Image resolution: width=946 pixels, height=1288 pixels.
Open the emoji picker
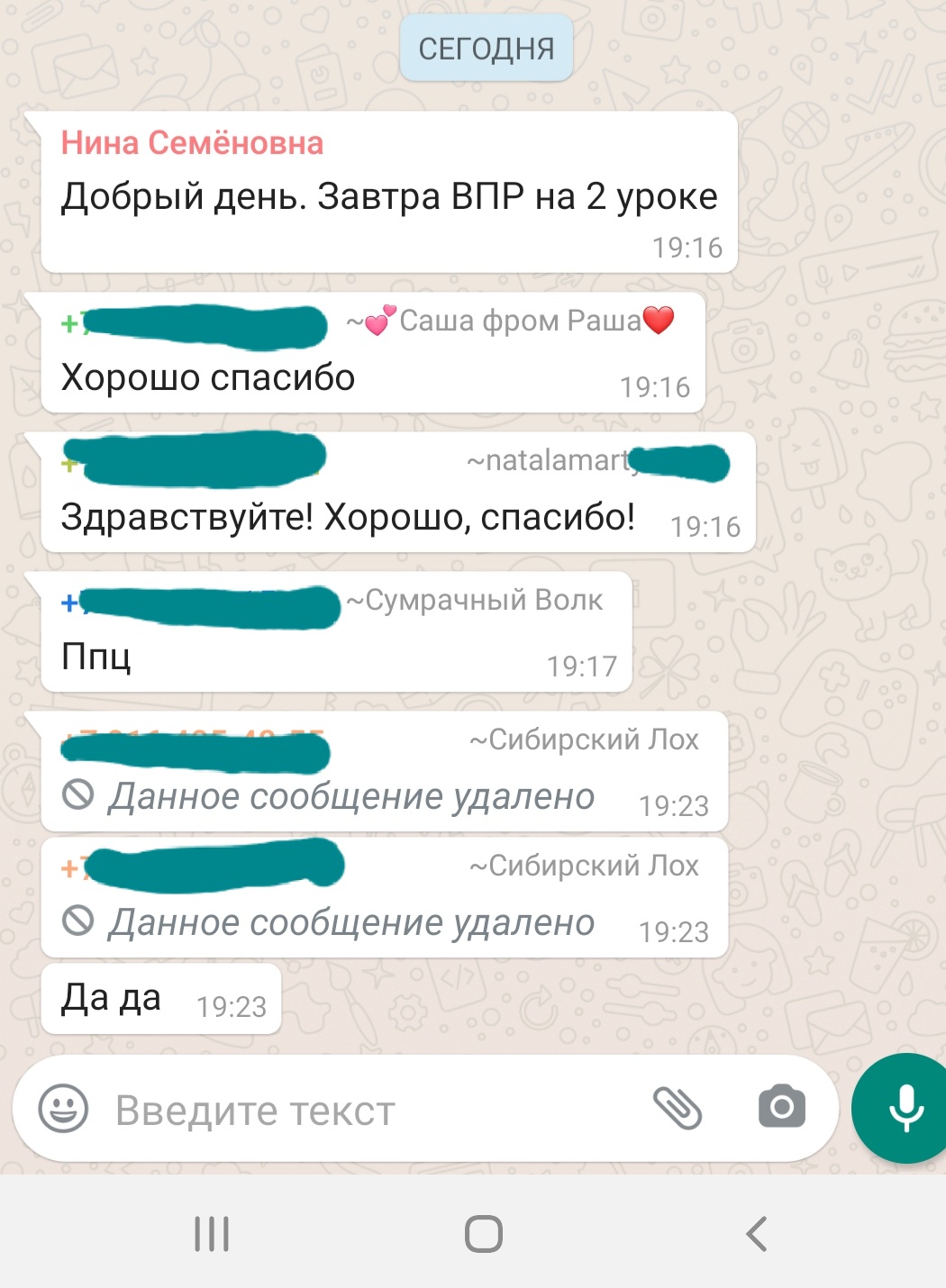63,1108
